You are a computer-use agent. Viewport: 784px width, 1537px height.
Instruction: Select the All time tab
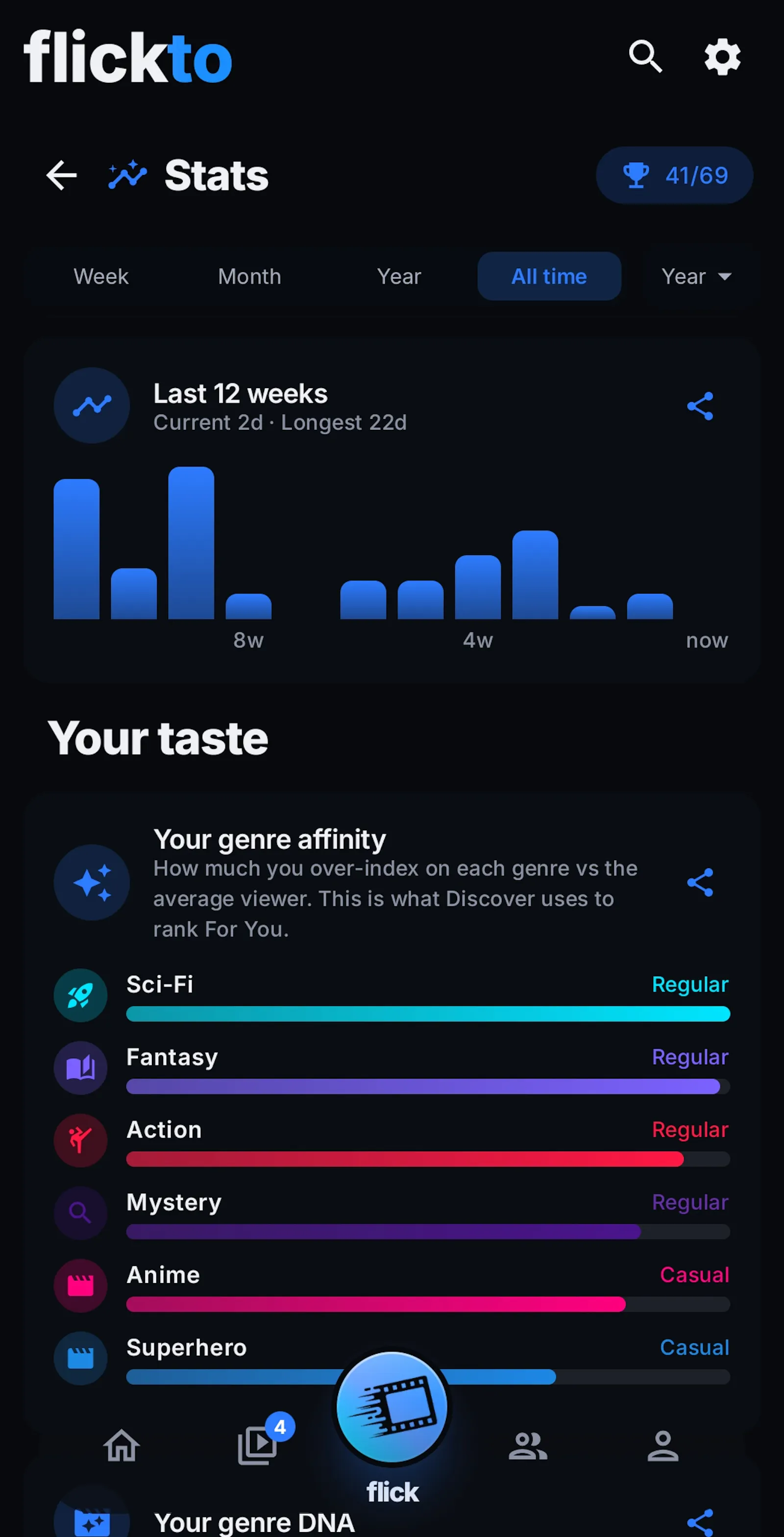tap(549, 276)
